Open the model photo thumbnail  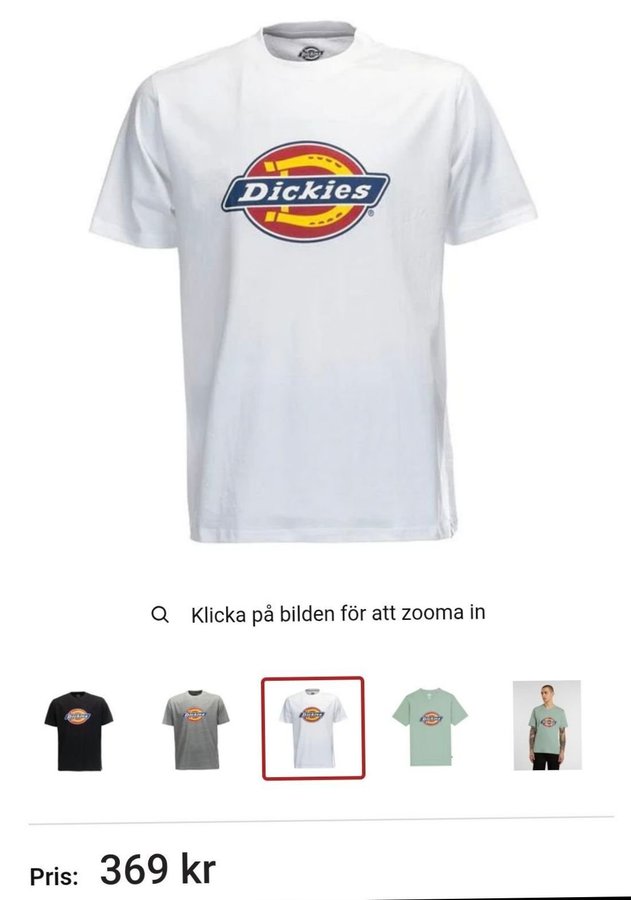coord(546,725)
